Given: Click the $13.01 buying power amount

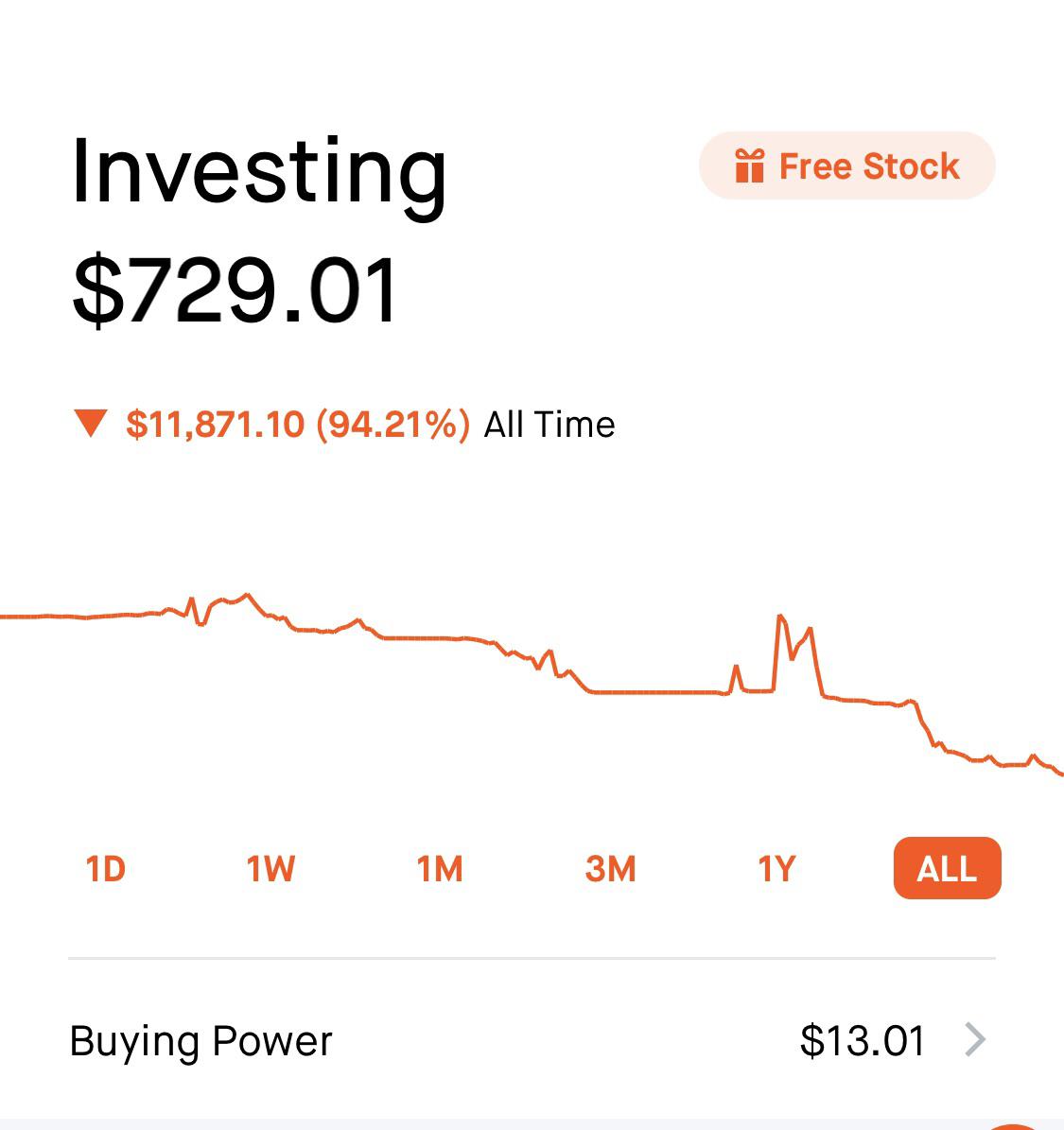Looking at the screenshot, I should pos(863,1041).
